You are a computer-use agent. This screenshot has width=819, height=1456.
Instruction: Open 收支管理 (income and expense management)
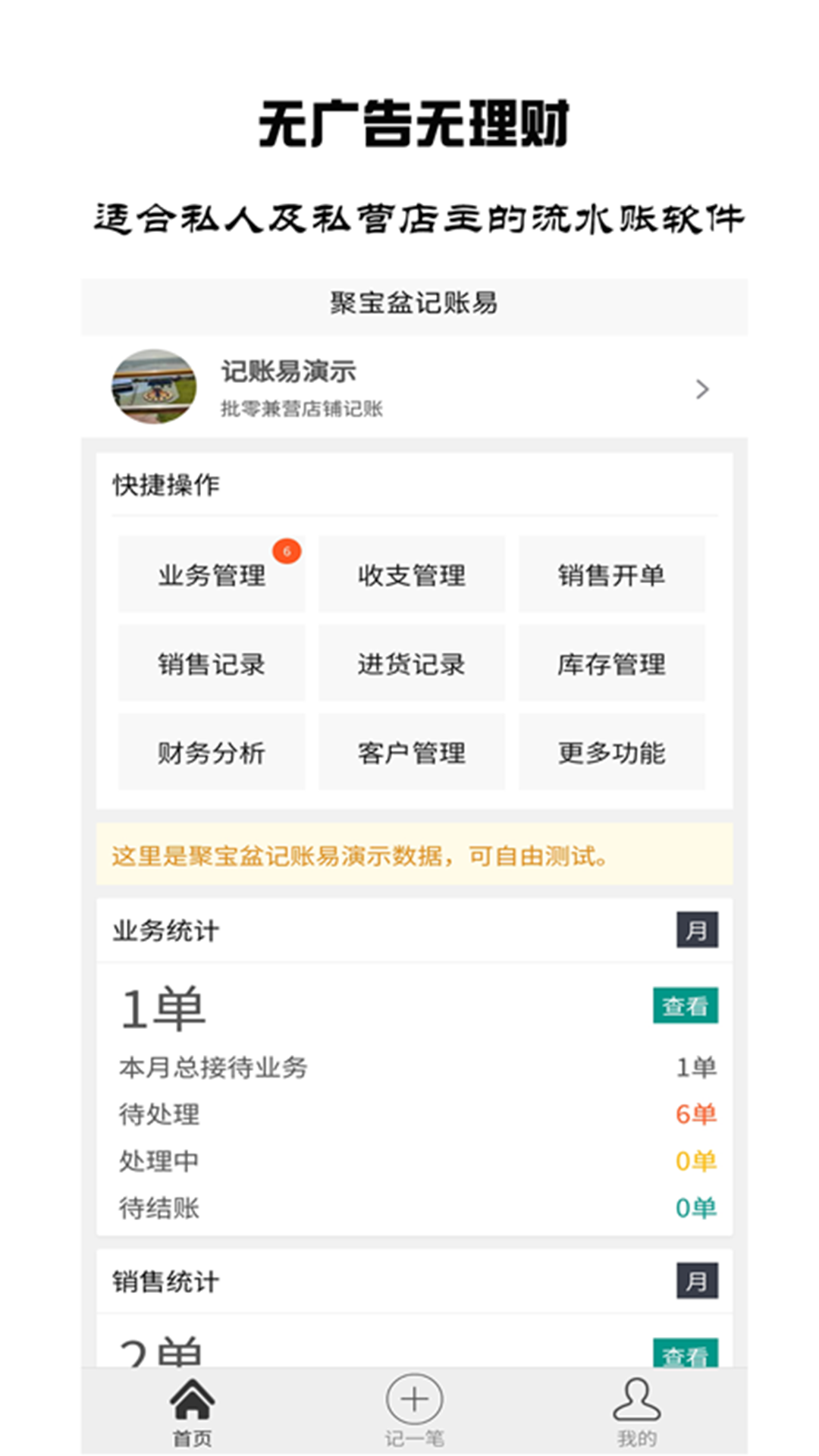click(412, 574)
